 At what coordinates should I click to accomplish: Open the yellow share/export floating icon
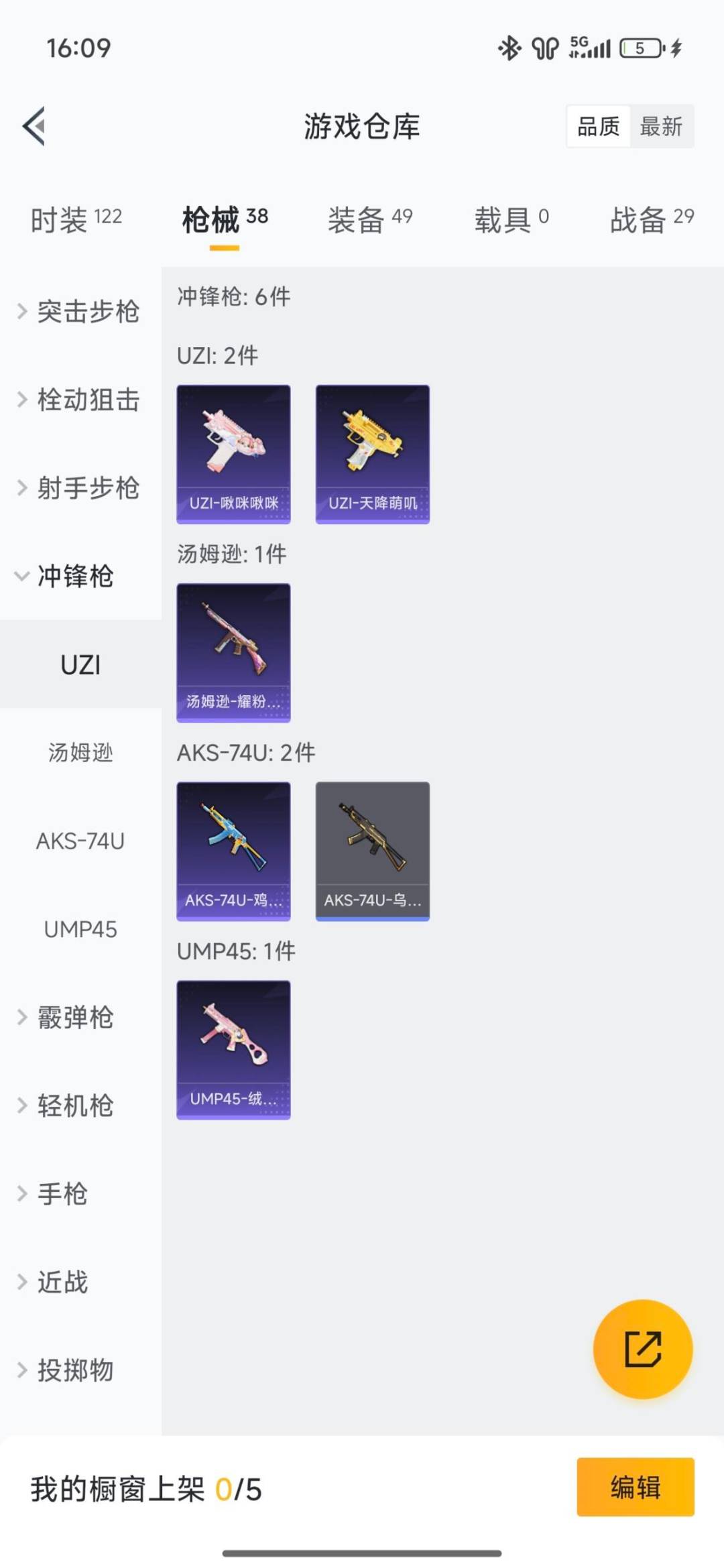[642, 1350]
